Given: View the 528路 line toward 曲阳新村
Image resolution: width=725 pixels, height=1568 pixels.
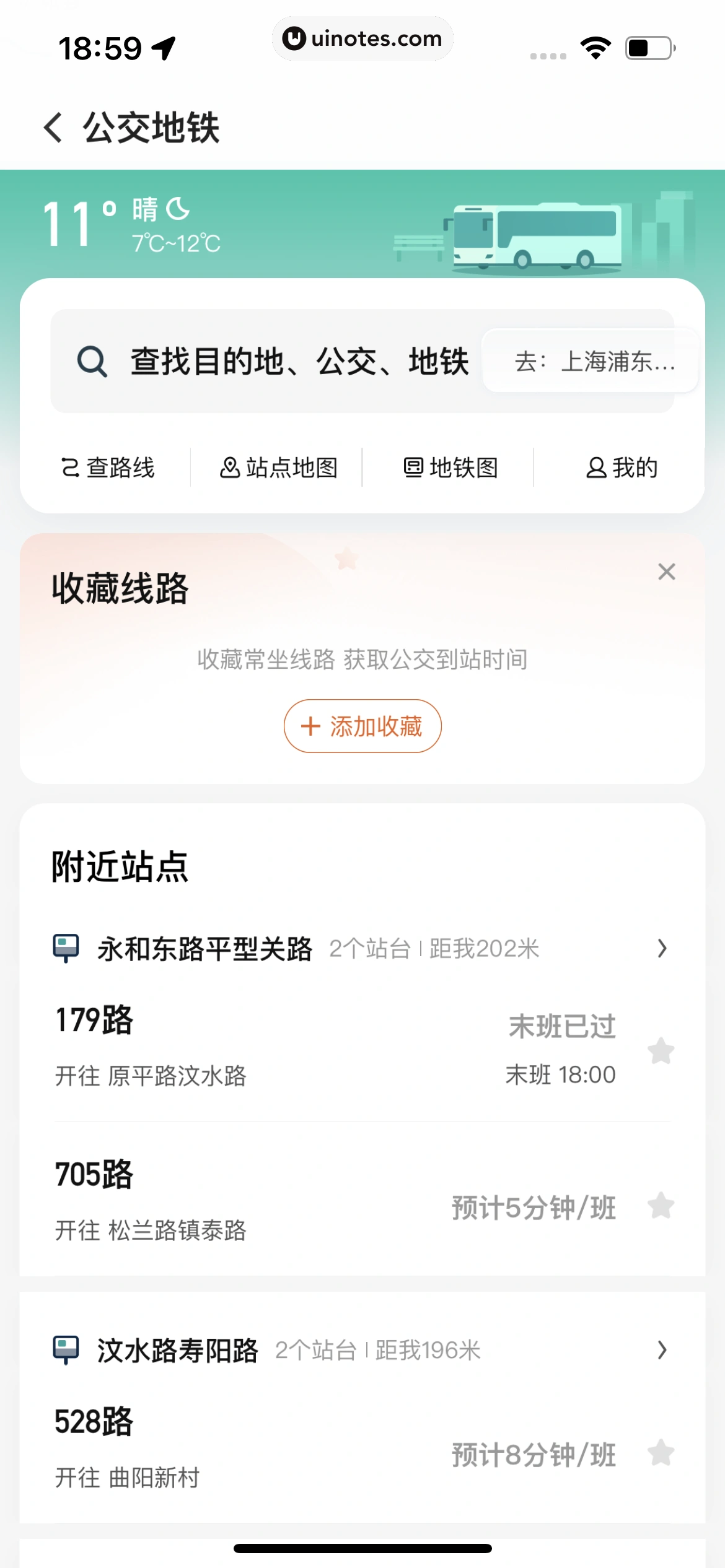Looking at the screenshot, I should pyautogui.click(x=248, y=1448).
